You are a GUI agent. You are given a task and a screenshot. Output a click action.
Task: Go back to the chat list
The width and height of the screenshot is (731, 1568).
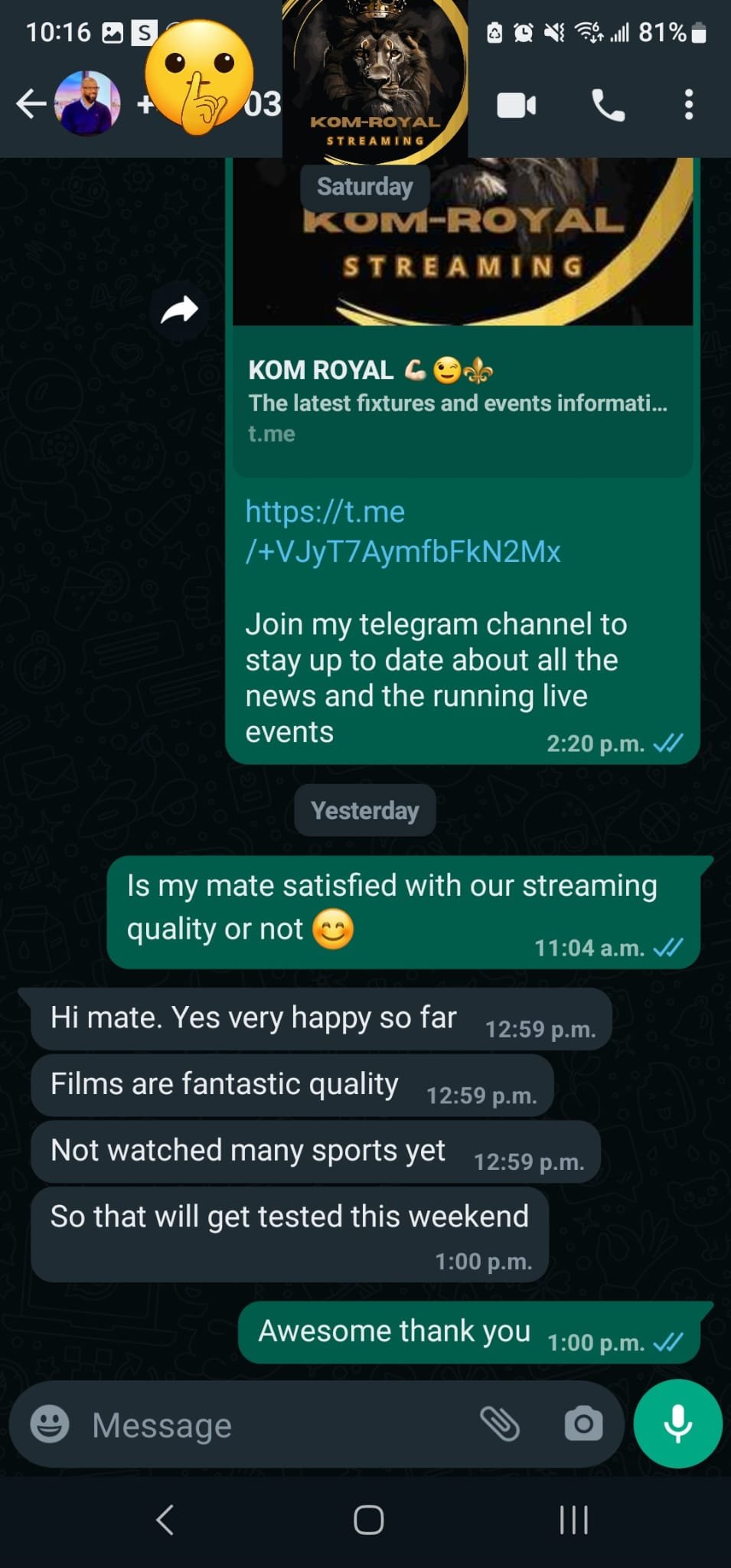pyautogui.click(x=31, y=104)
